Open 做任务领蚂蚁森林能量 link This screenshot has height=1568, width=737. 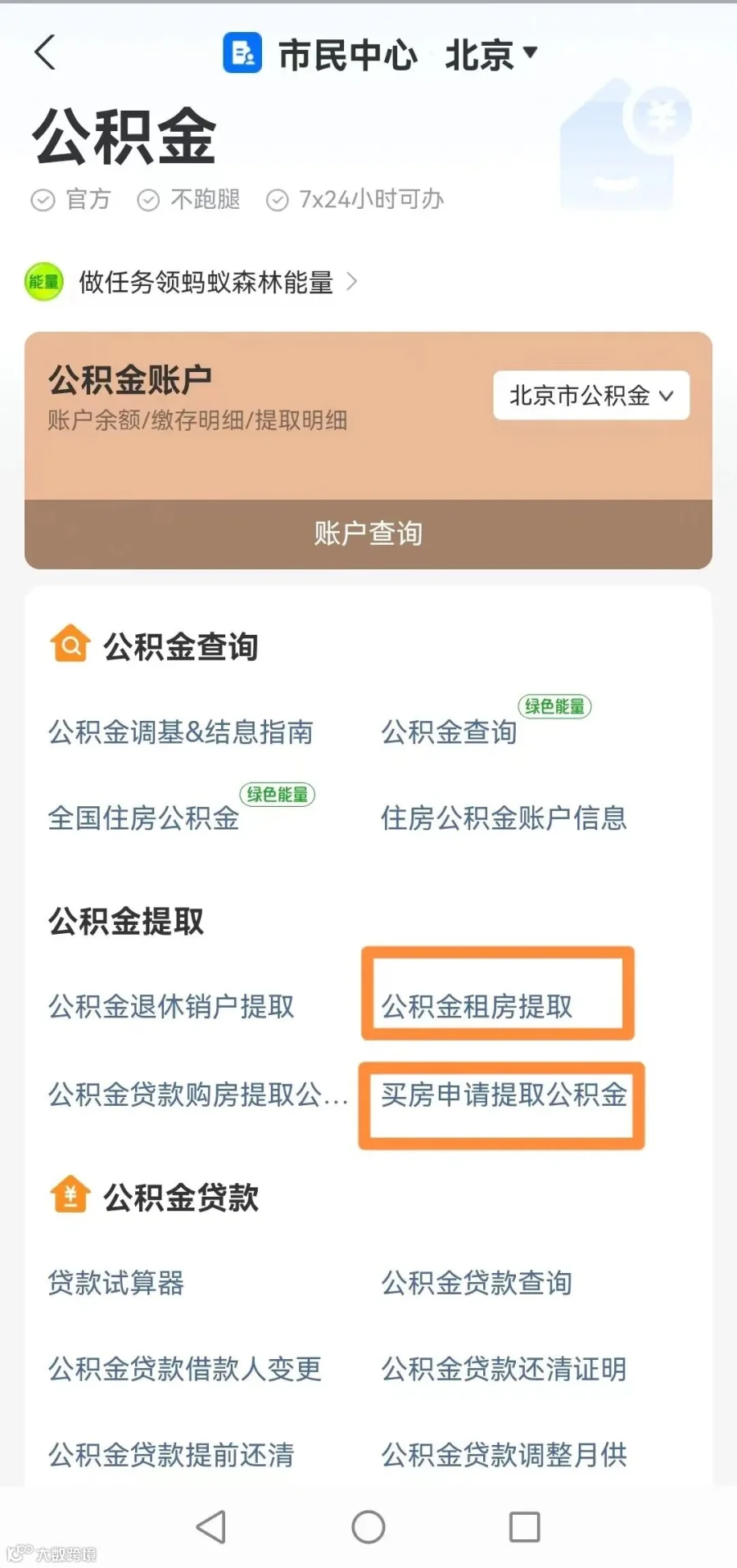pyautogui.click(x=206, y=283)
